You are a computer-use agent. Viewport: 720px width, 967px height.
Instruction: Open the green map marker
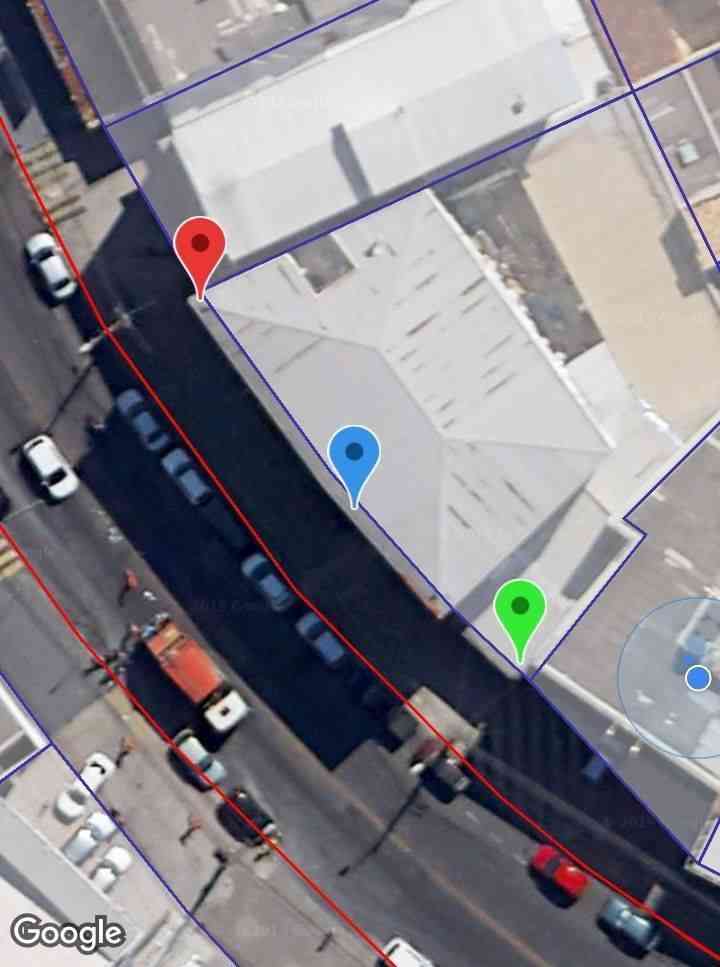(520, 607)
